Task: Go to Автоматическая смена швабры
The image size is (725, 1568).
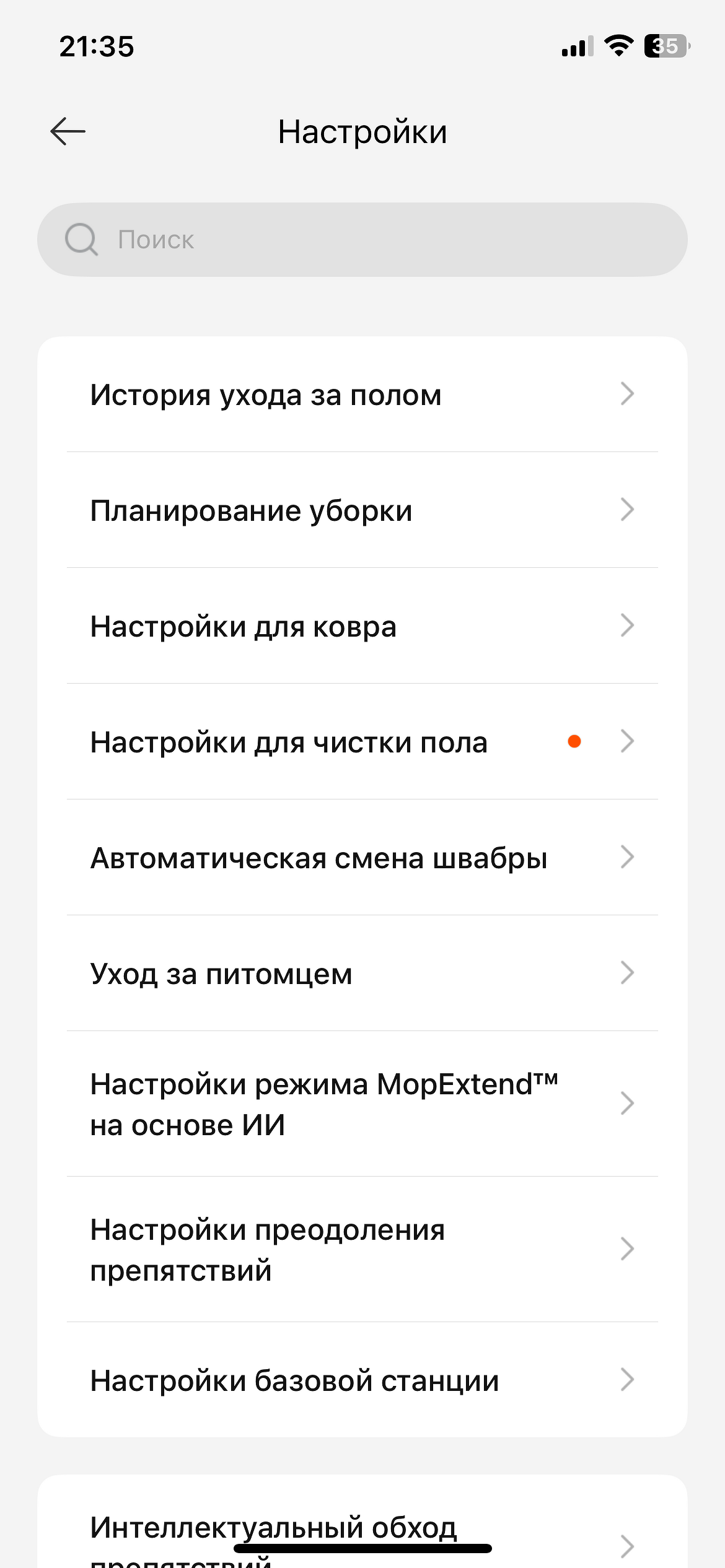Action: (x=362, y=858)
